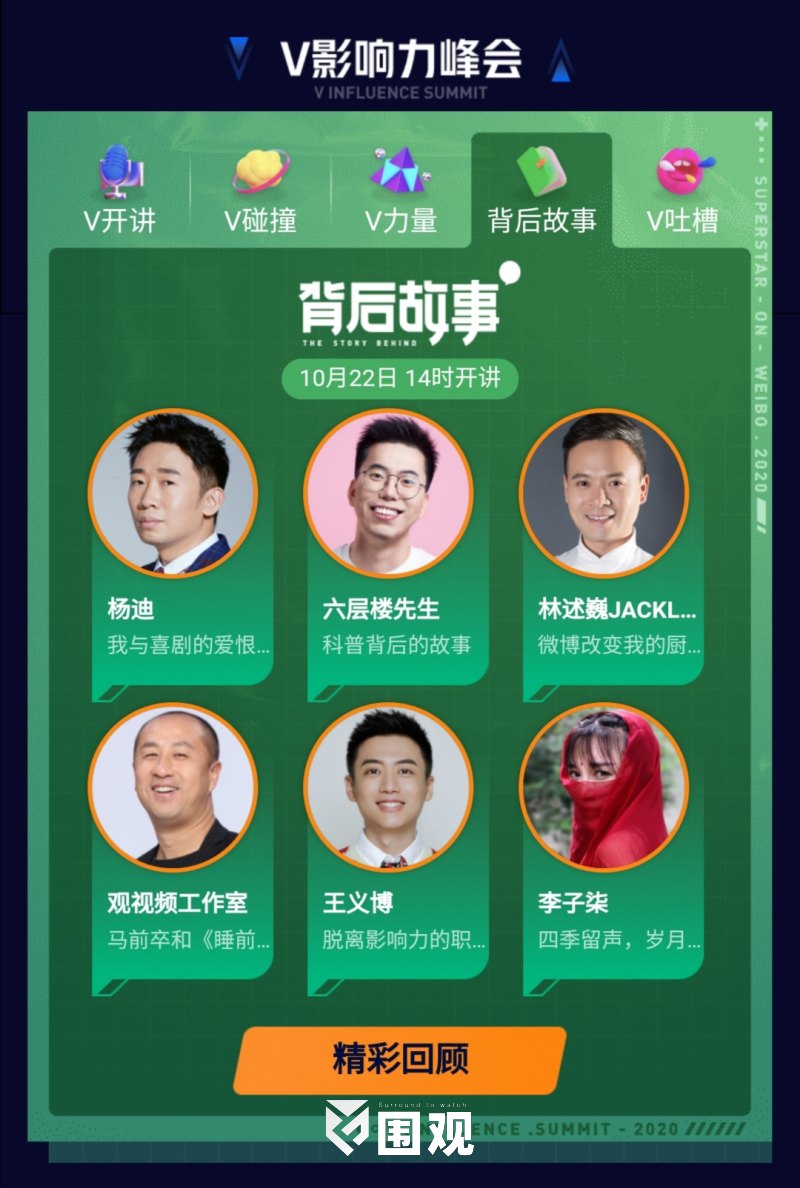Switch to the V开讲 tab
Screen dimensions: 800x1188
[x=119, y=192]
